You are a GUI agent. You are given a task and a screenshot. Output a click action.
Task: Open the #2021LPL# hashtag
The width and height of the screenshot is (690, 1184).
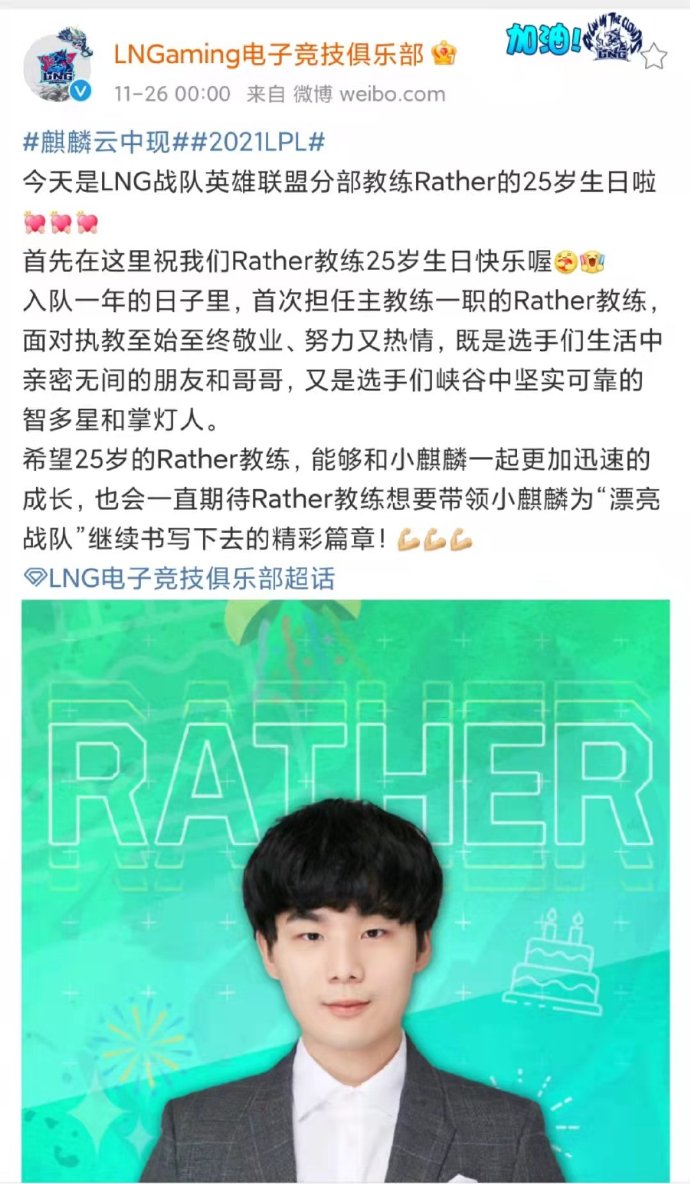pyautogui.click(x=252, y=142)
